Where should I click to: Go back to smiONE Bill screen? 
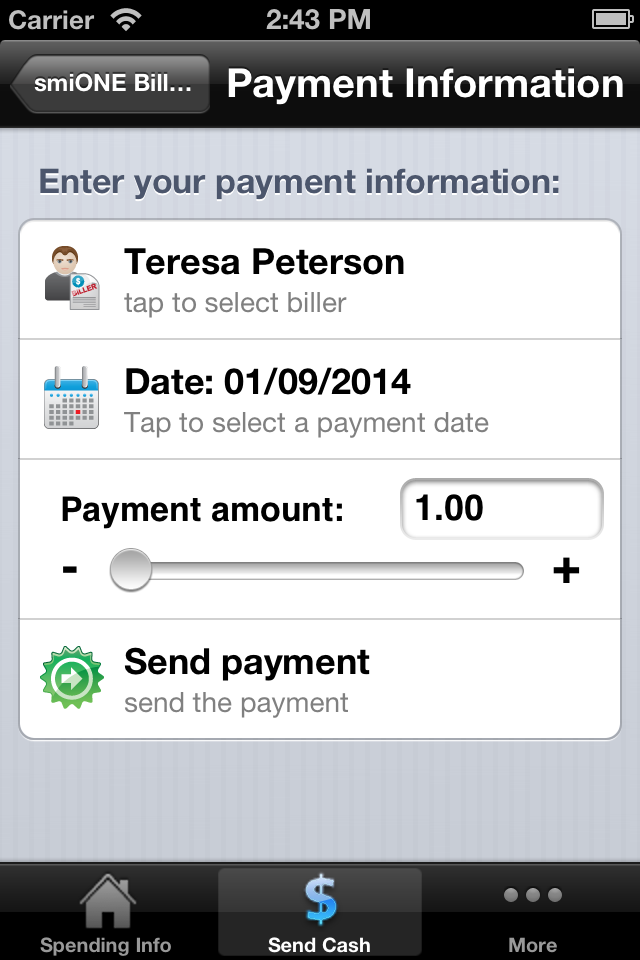(x=112, y=84)
